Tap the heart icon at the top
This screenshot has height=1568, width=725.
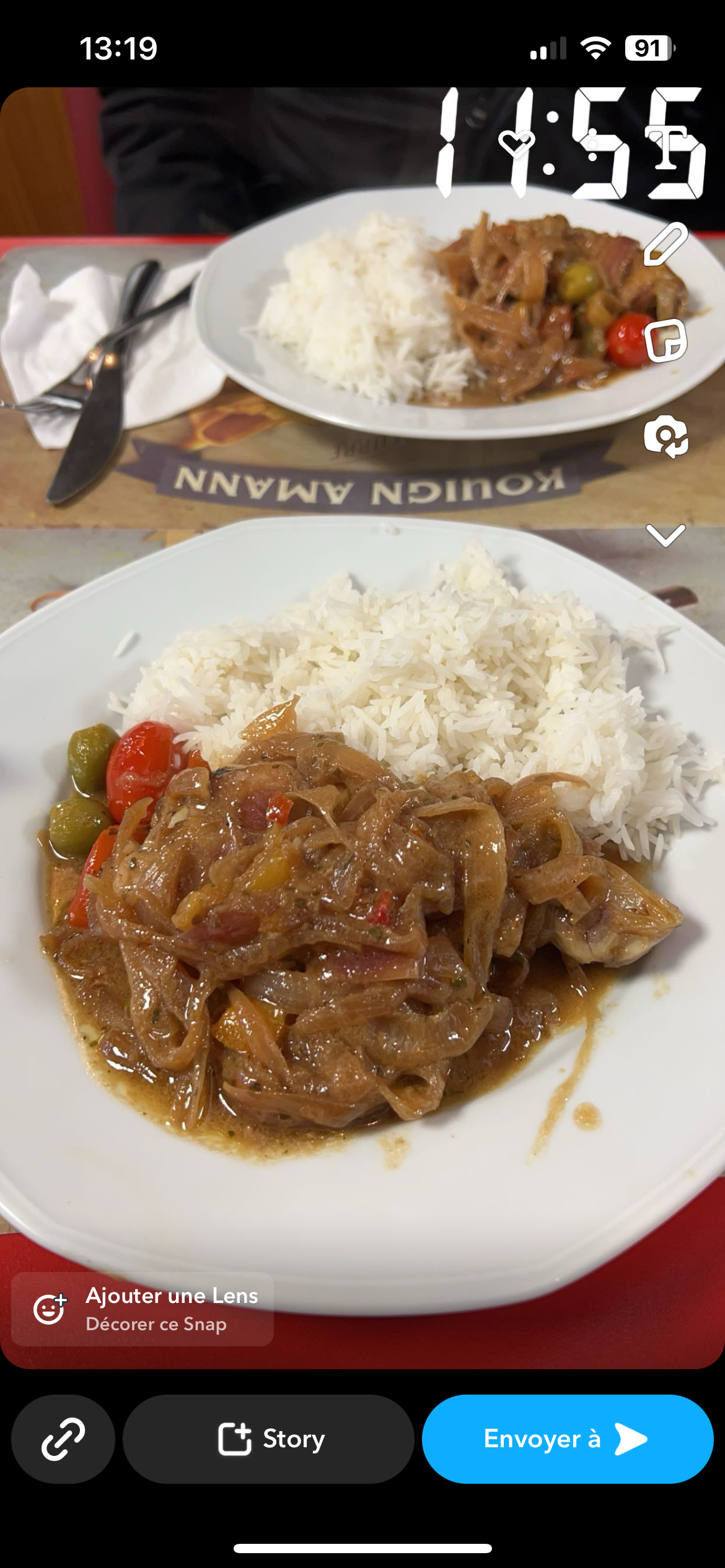pyautogui.click(x=516, y=144)
